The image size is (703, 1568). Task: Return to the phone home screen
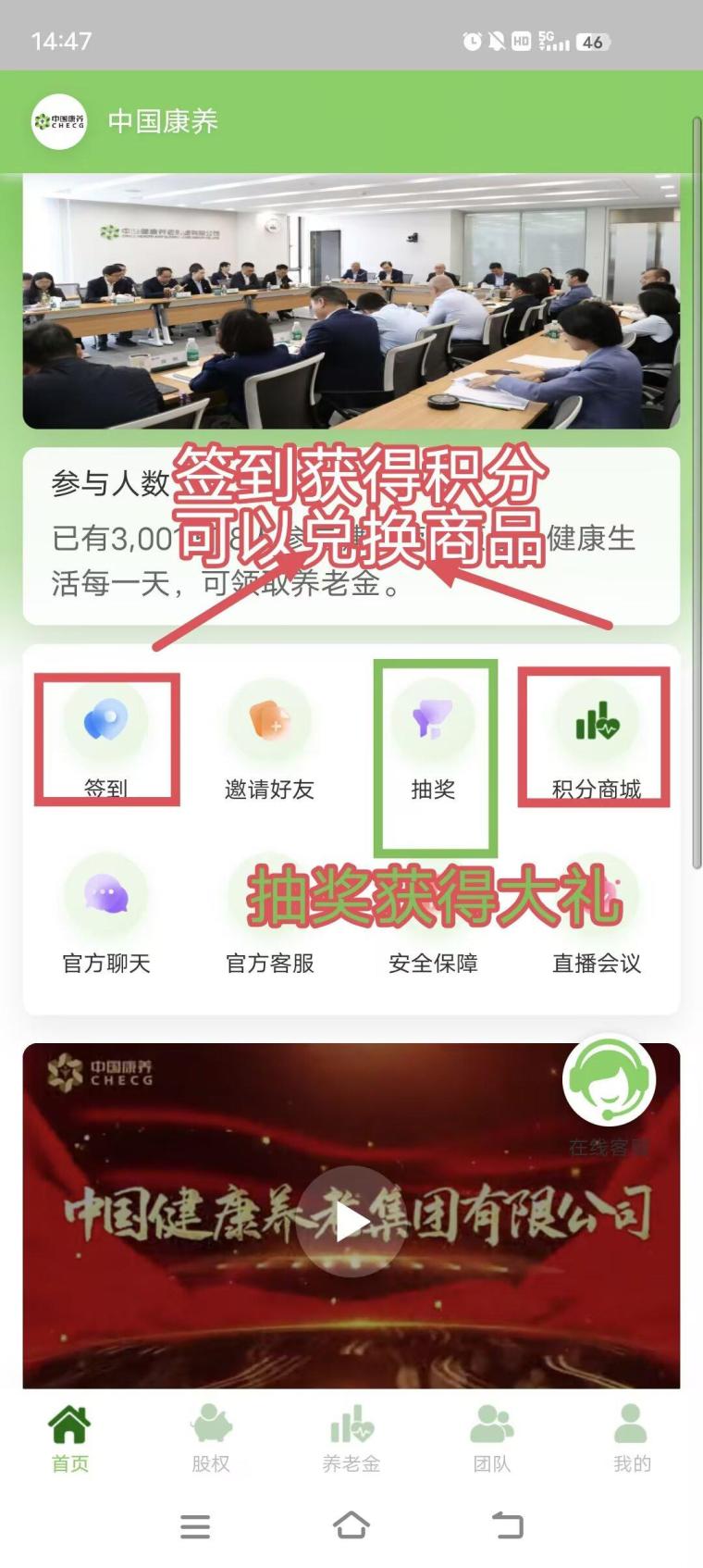point(351,1524)
